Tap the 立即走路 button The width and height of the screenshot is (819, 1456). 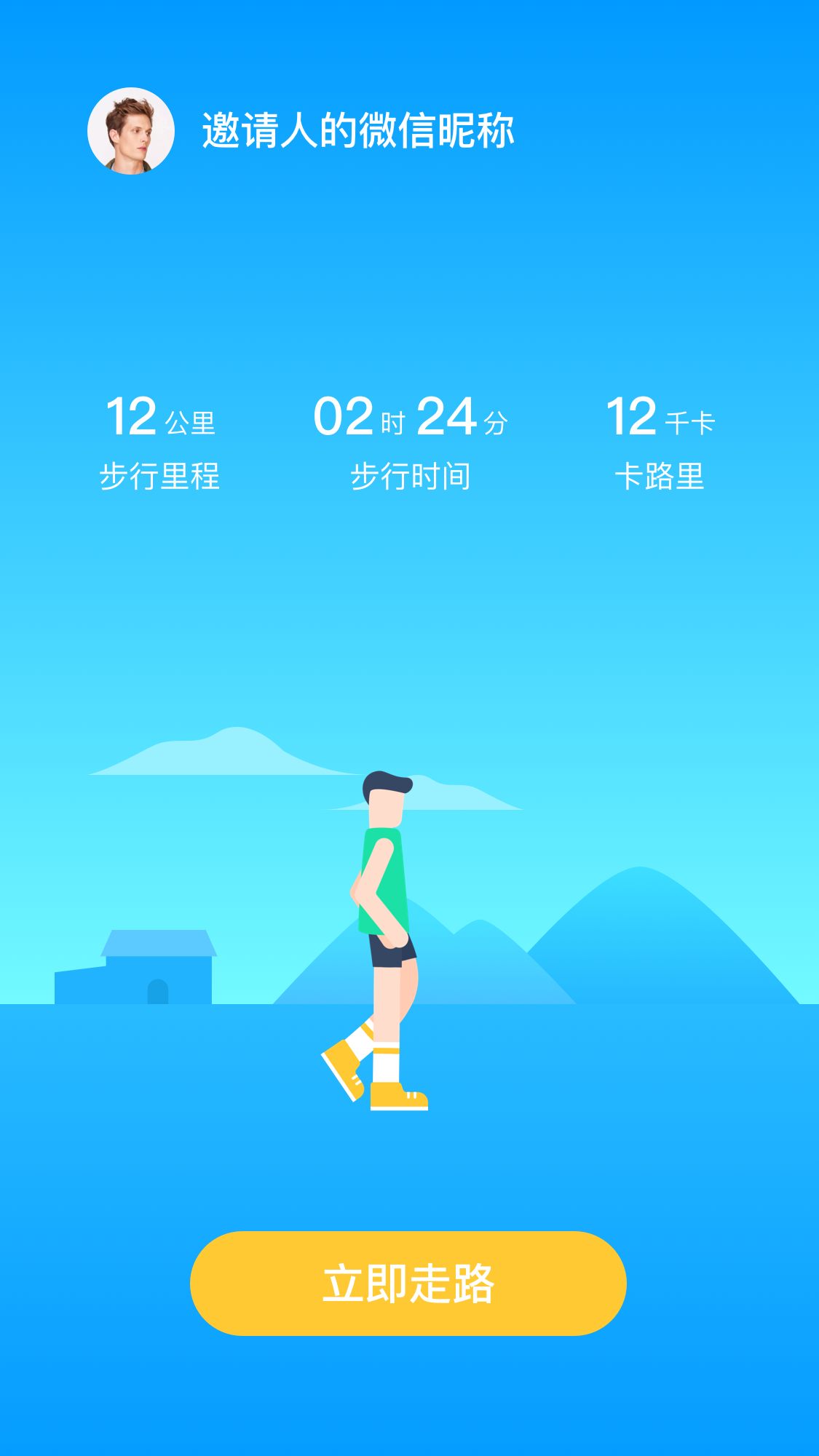click(408, 1283)
